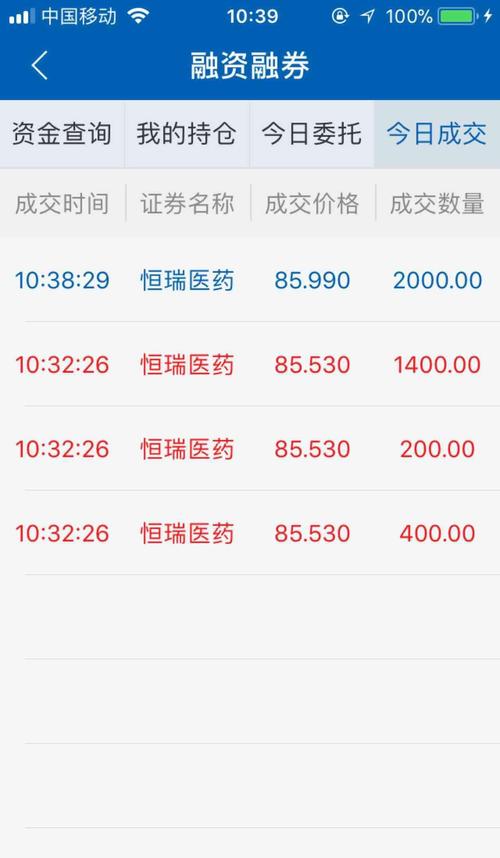Tap the 今日成交 tab
500x858 pixels.
click(437, 134)
